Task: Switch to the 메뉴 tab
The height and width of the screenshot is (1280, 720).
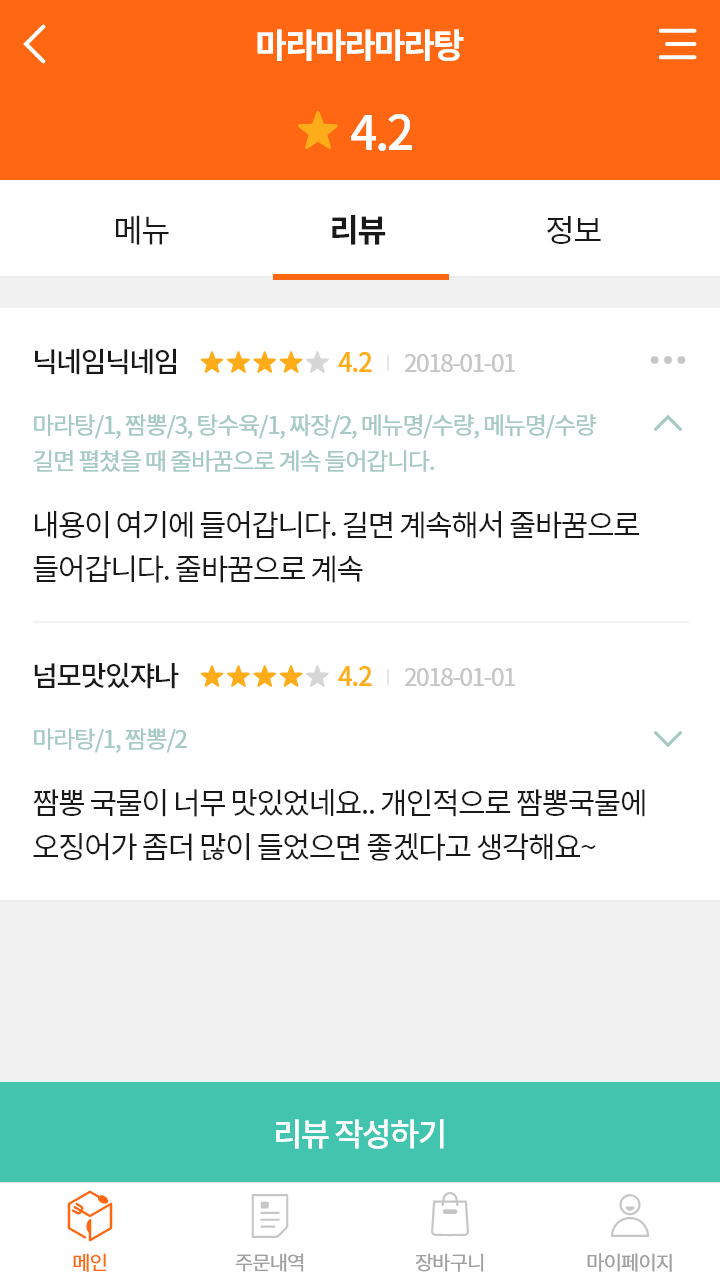Action: point(142,230)
